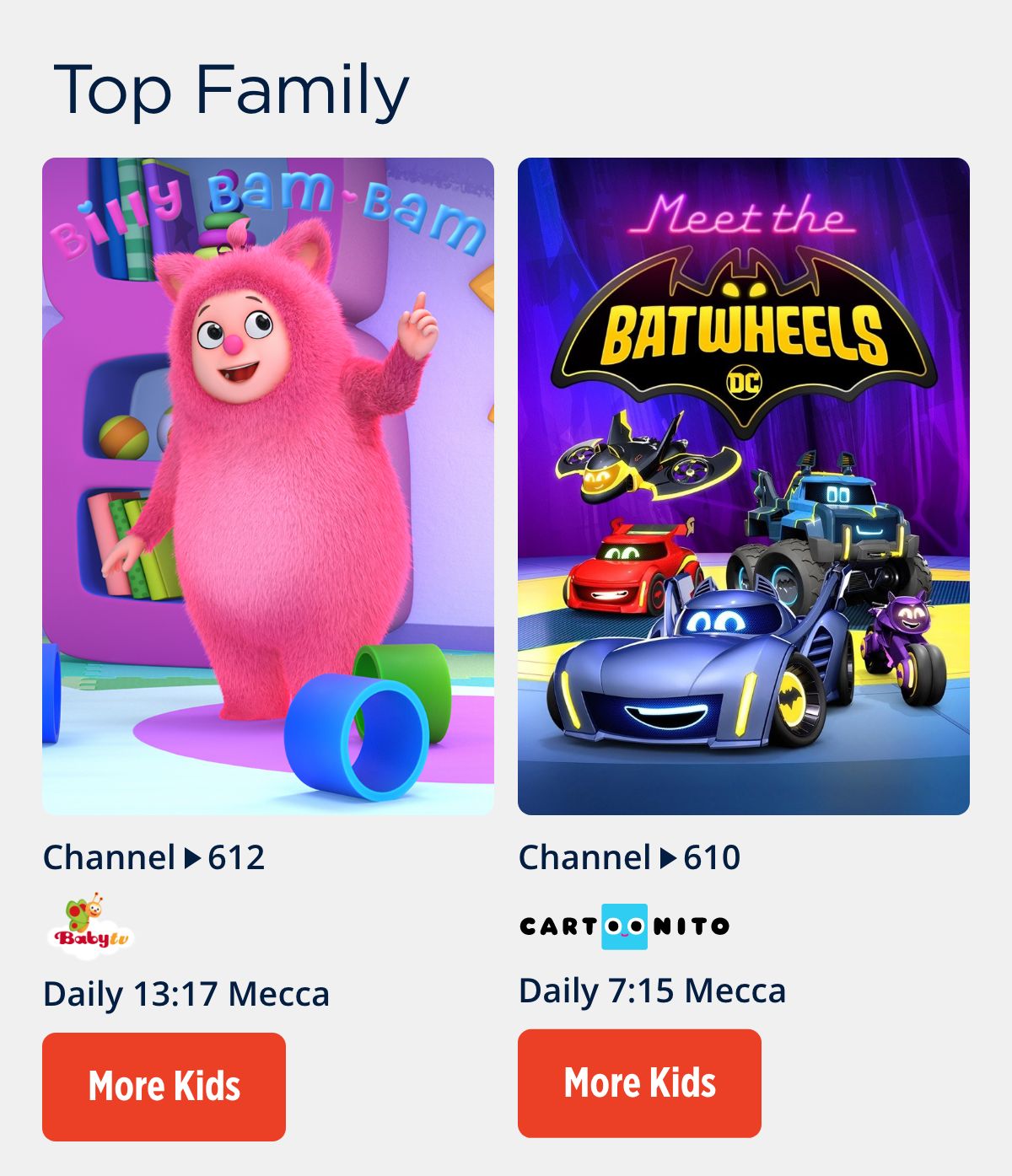Tap More Kids under BabyTV channel 612
1012x1176 pixels.
tap(164, 1086)
